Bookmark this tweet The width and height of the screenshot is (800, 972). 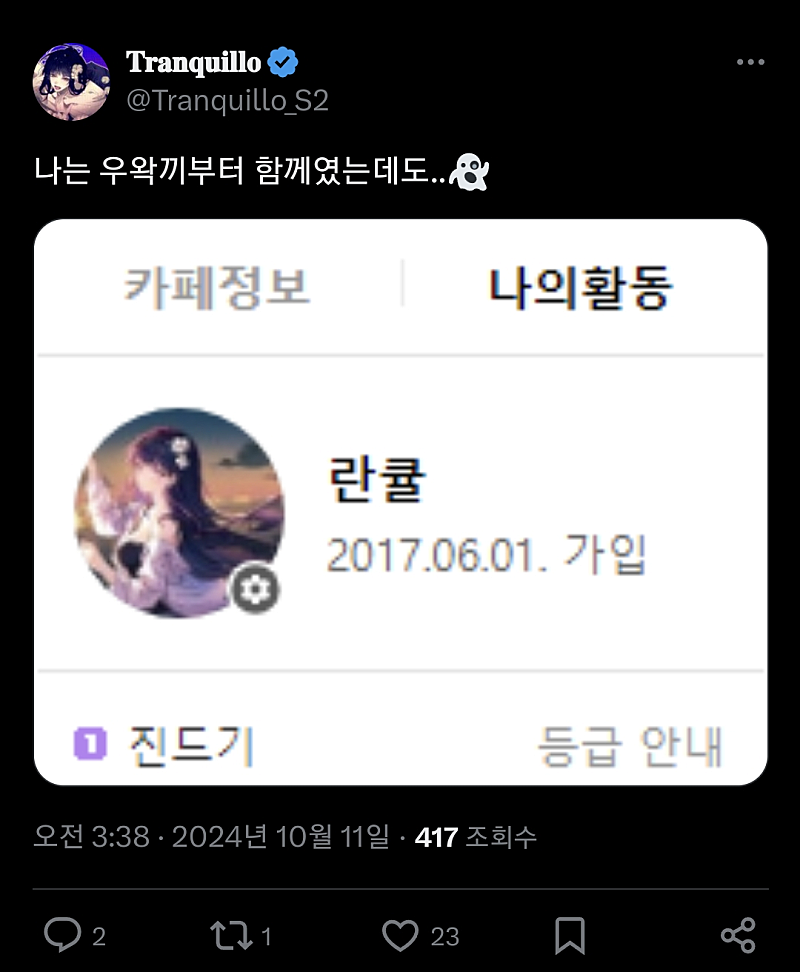pos(570,936)
